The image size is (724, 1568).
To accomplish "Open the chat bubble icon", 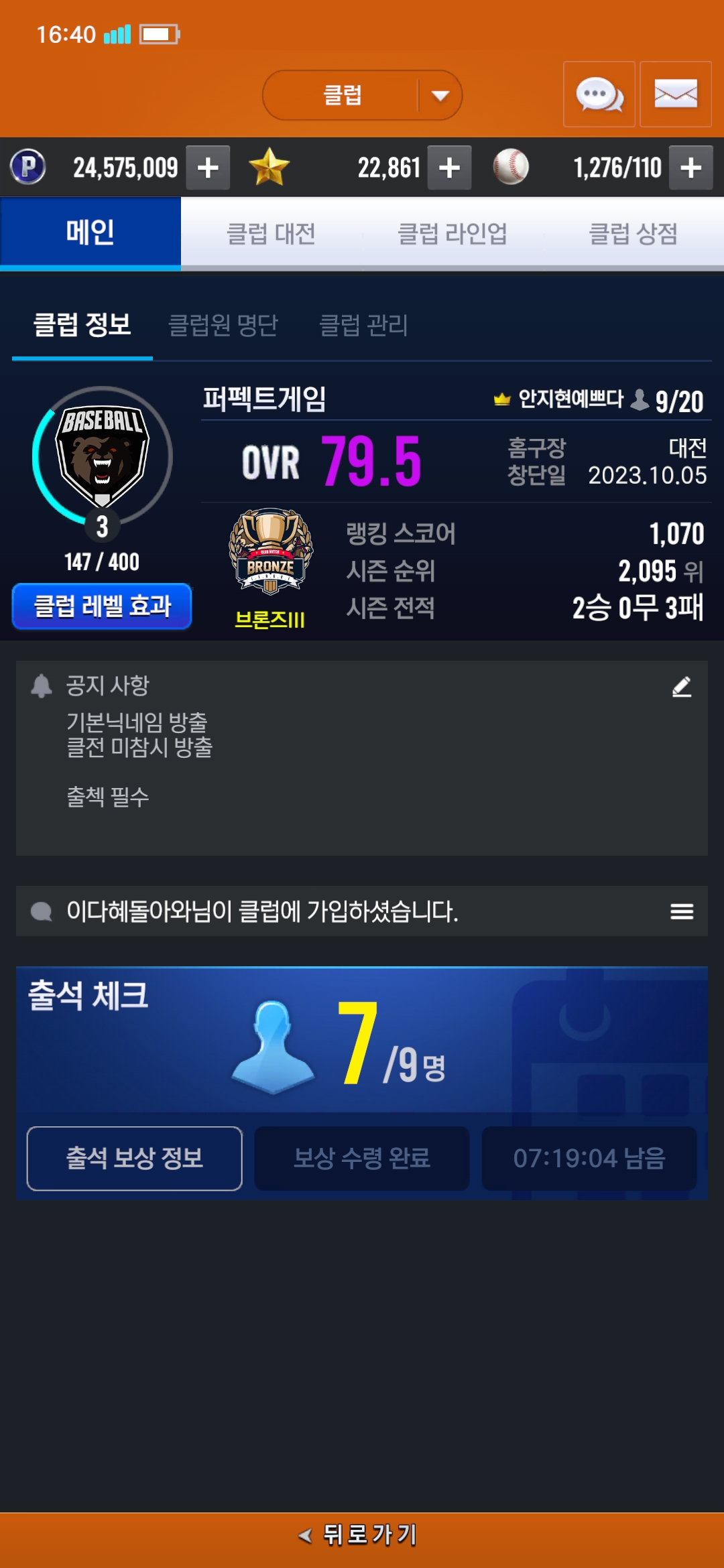I will pyautogui.click(x=599, y=94).
